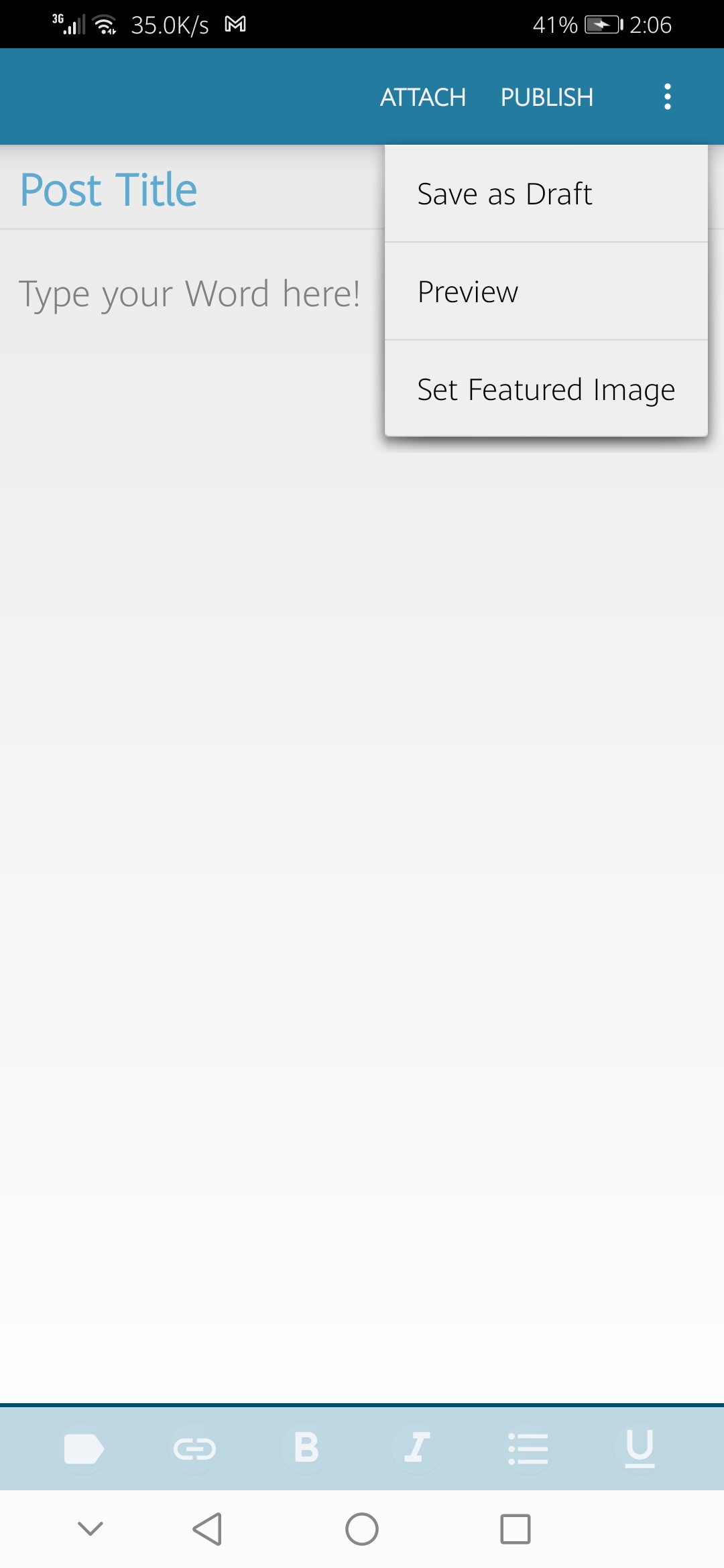Tap the ATTACH button
This screenshot has height=1568, width=724.
pos(423,97)
